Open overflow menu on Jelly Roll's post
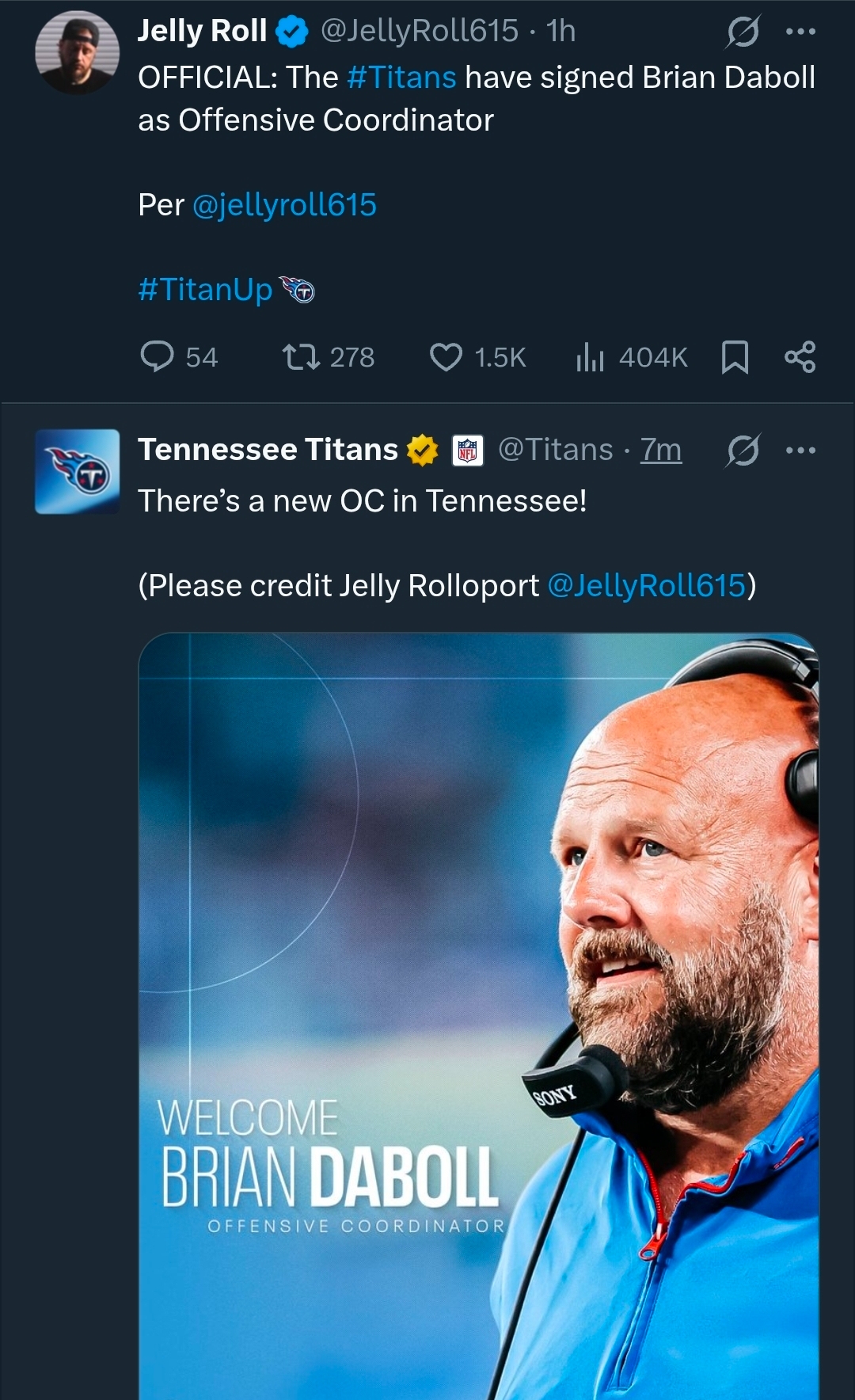This screenshot has height=1400, width=855. [x=800, y=32]
